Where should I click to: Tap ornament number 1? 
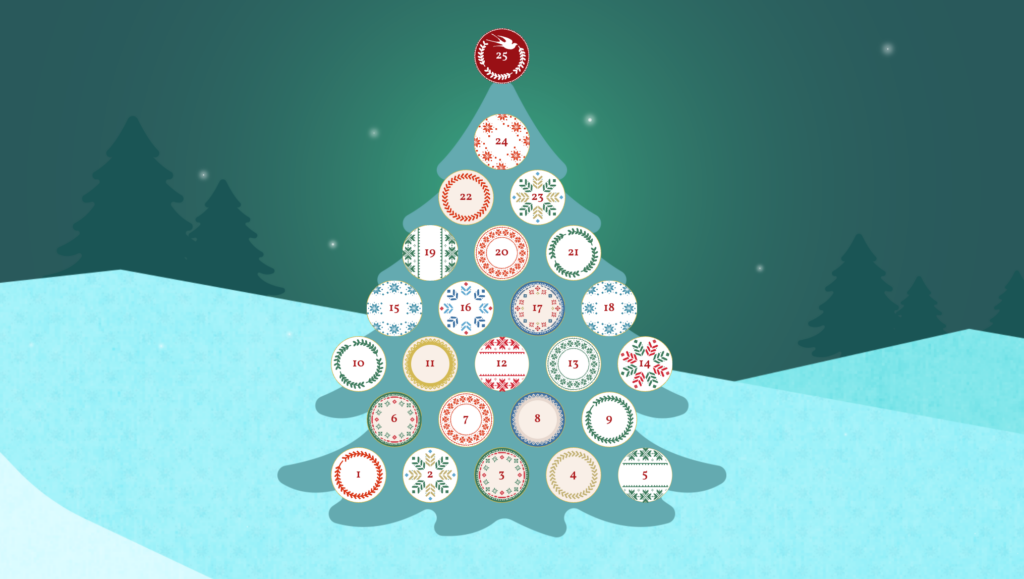358,474
